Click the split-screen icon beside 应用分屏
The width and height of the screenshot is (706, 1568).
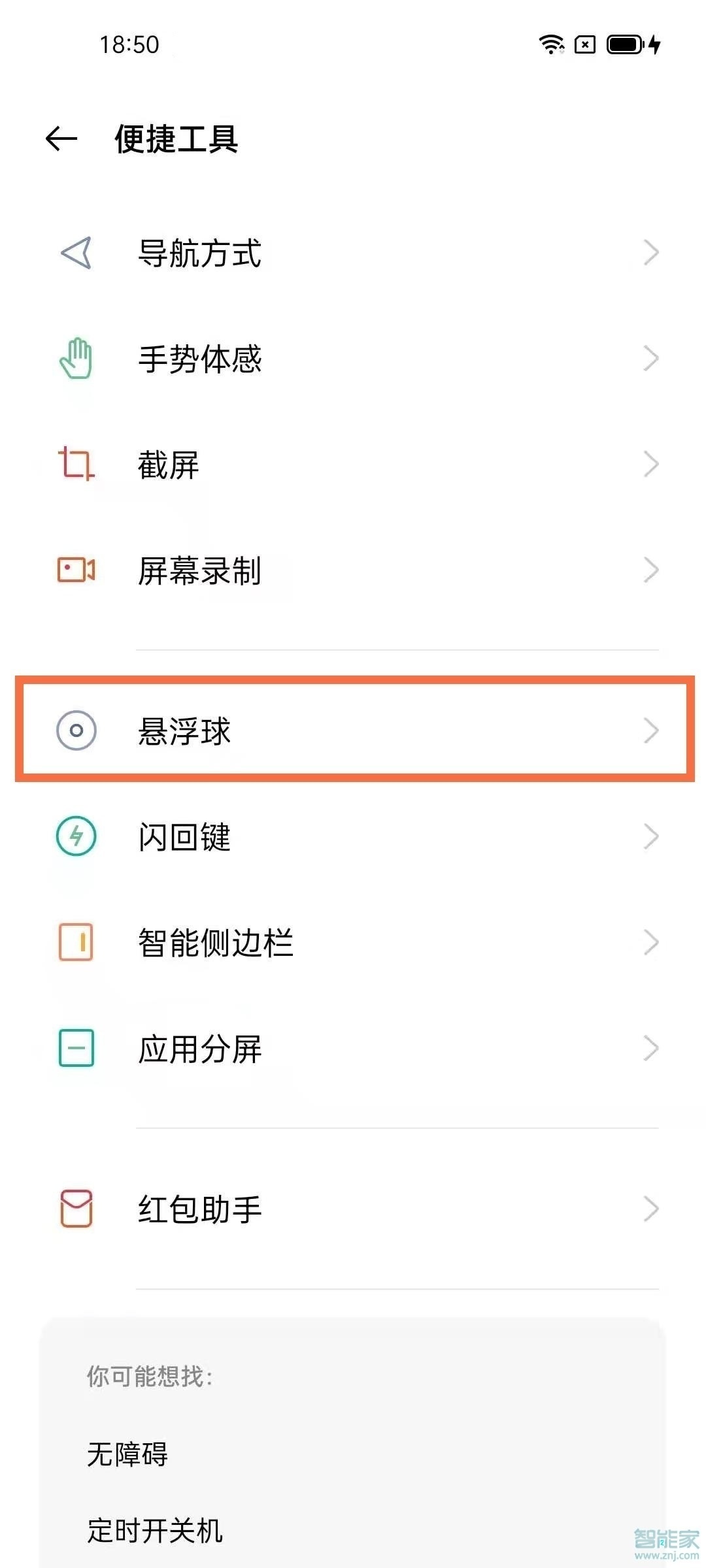[x=76, y=1050]
